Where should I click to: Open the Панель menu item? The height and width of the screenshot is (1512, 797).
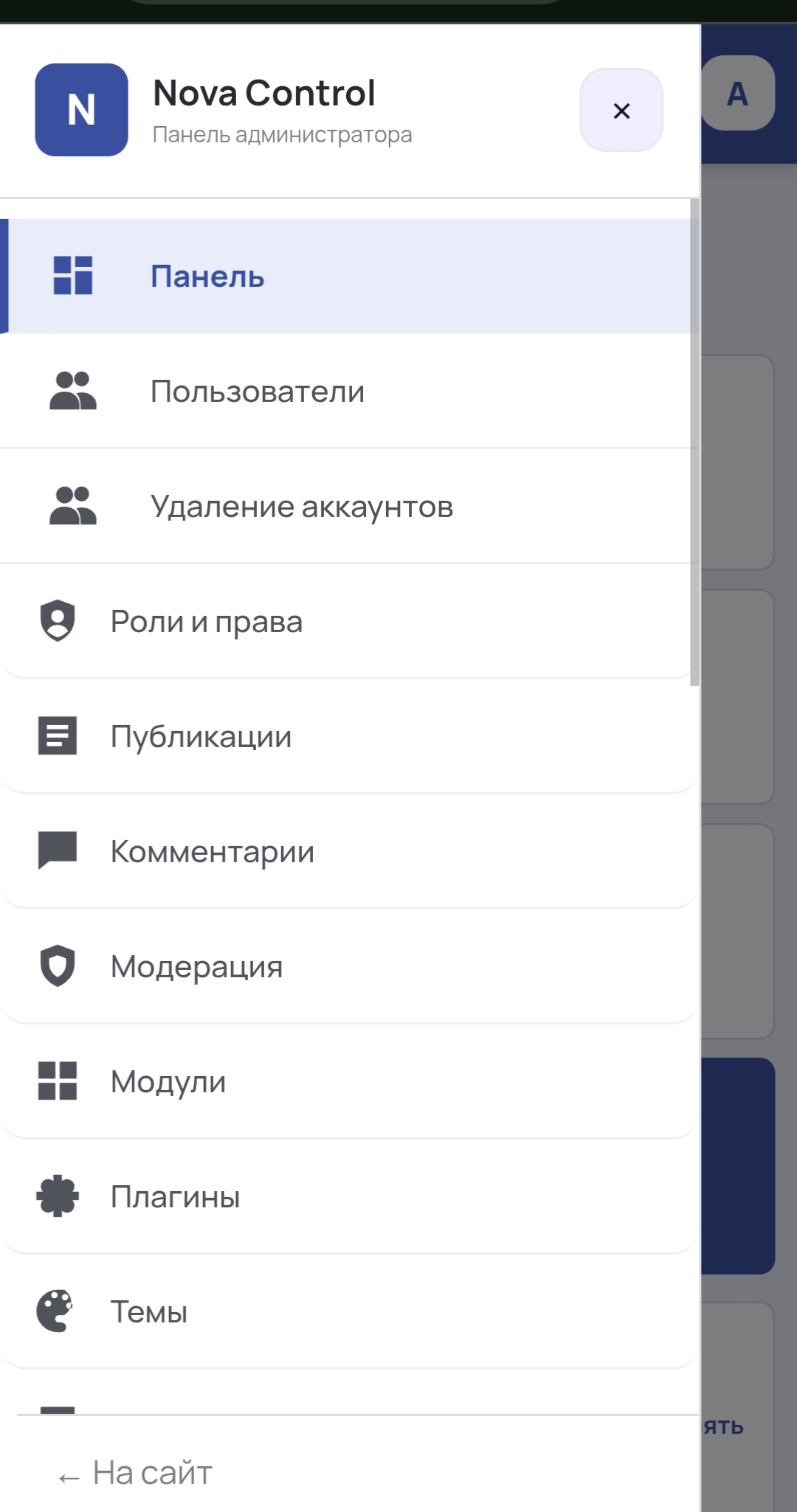pos(349,277)
